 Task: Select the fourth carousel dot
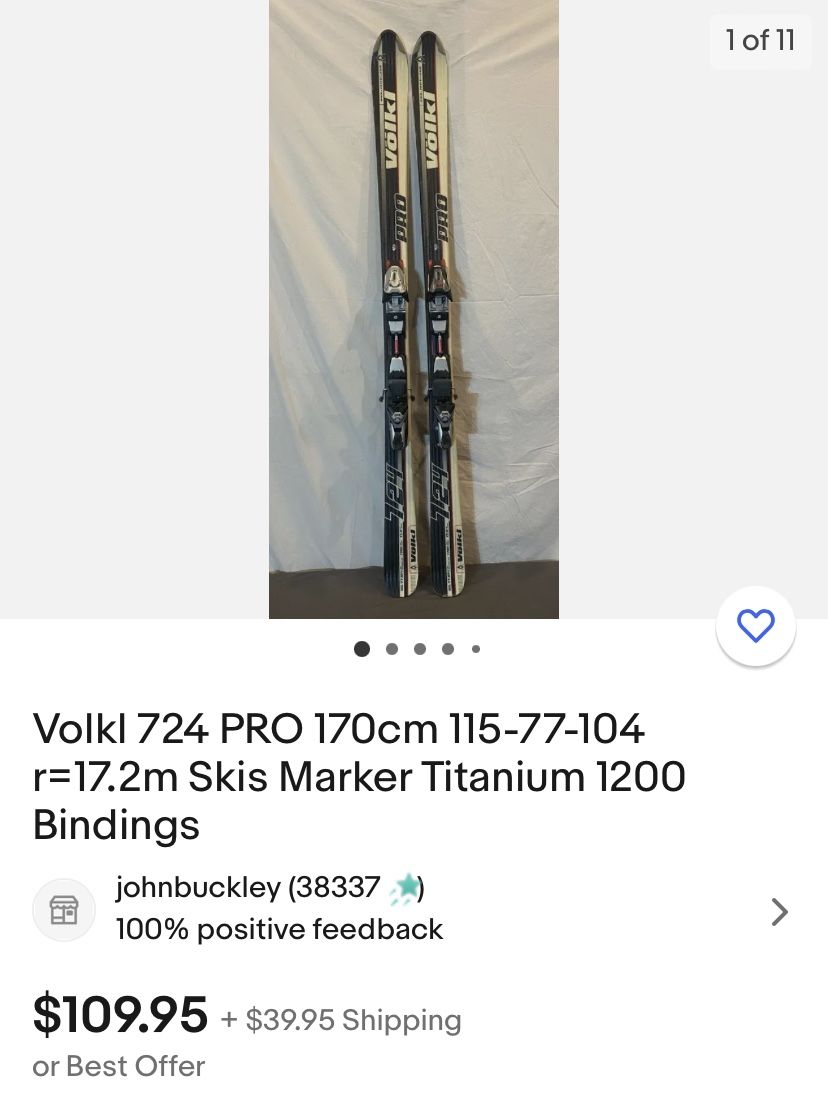(447, 649)
